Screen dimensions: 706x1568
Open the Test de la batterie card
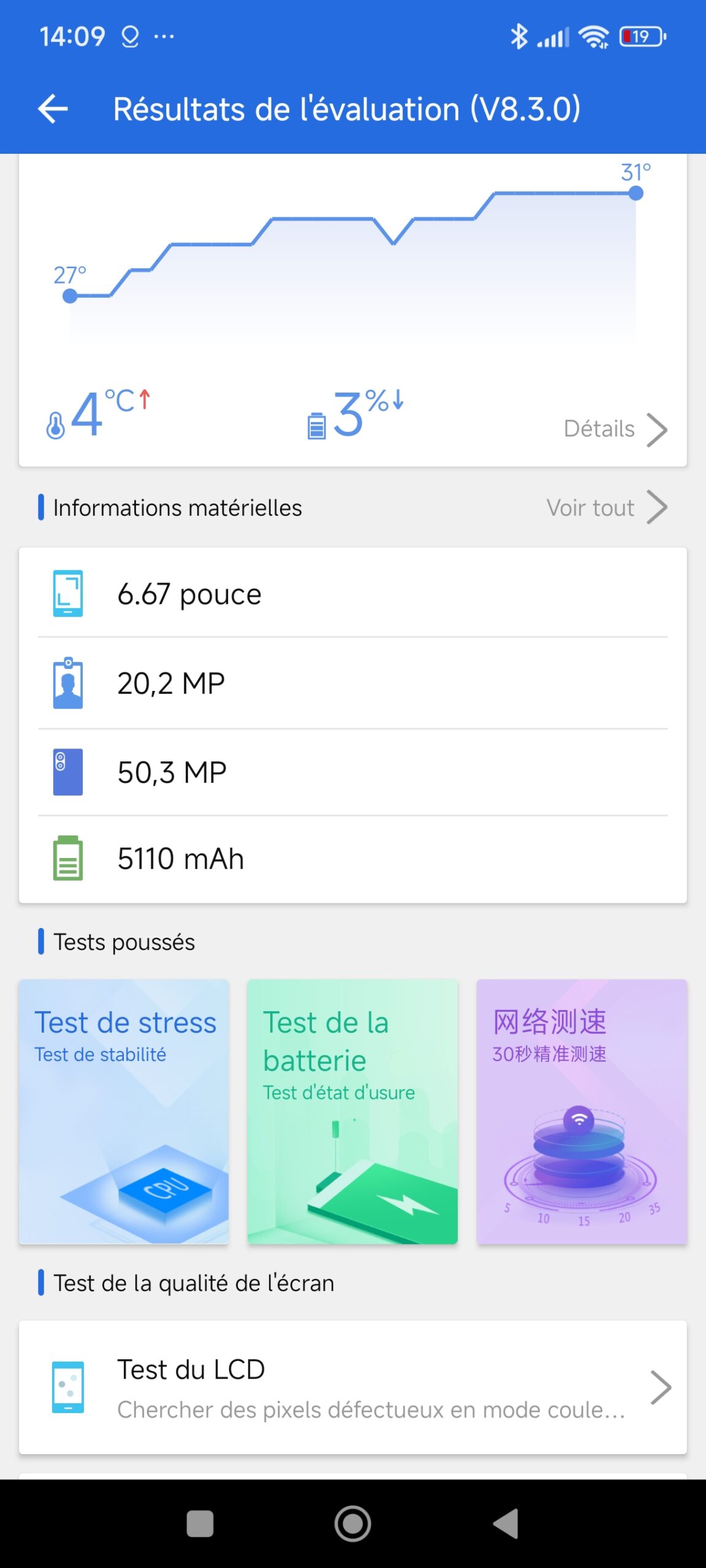pos(352,1111)
